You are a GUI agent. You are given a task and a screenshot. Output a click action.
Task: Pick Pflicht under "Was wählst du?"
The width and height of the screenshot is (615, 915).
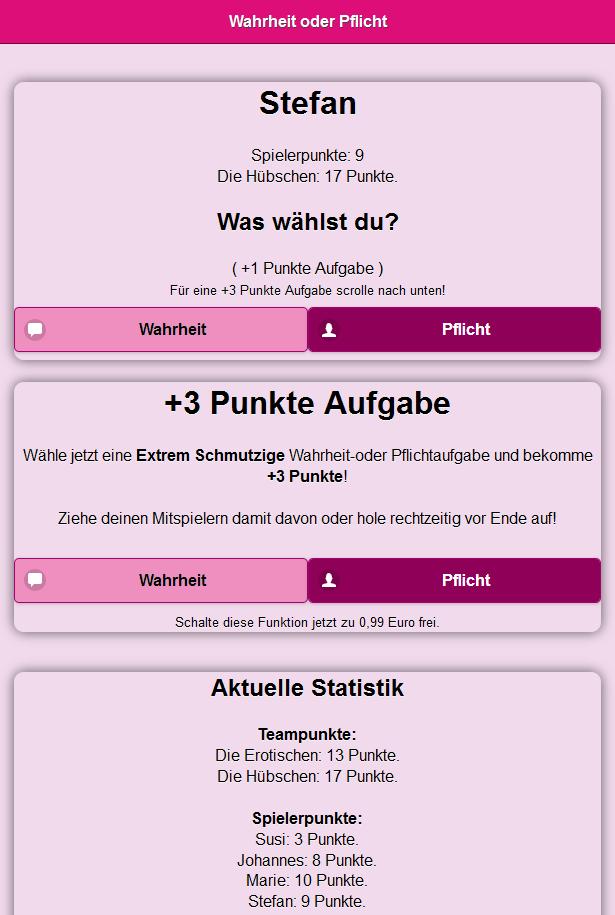pyautogui.click(x=454, y=329)
